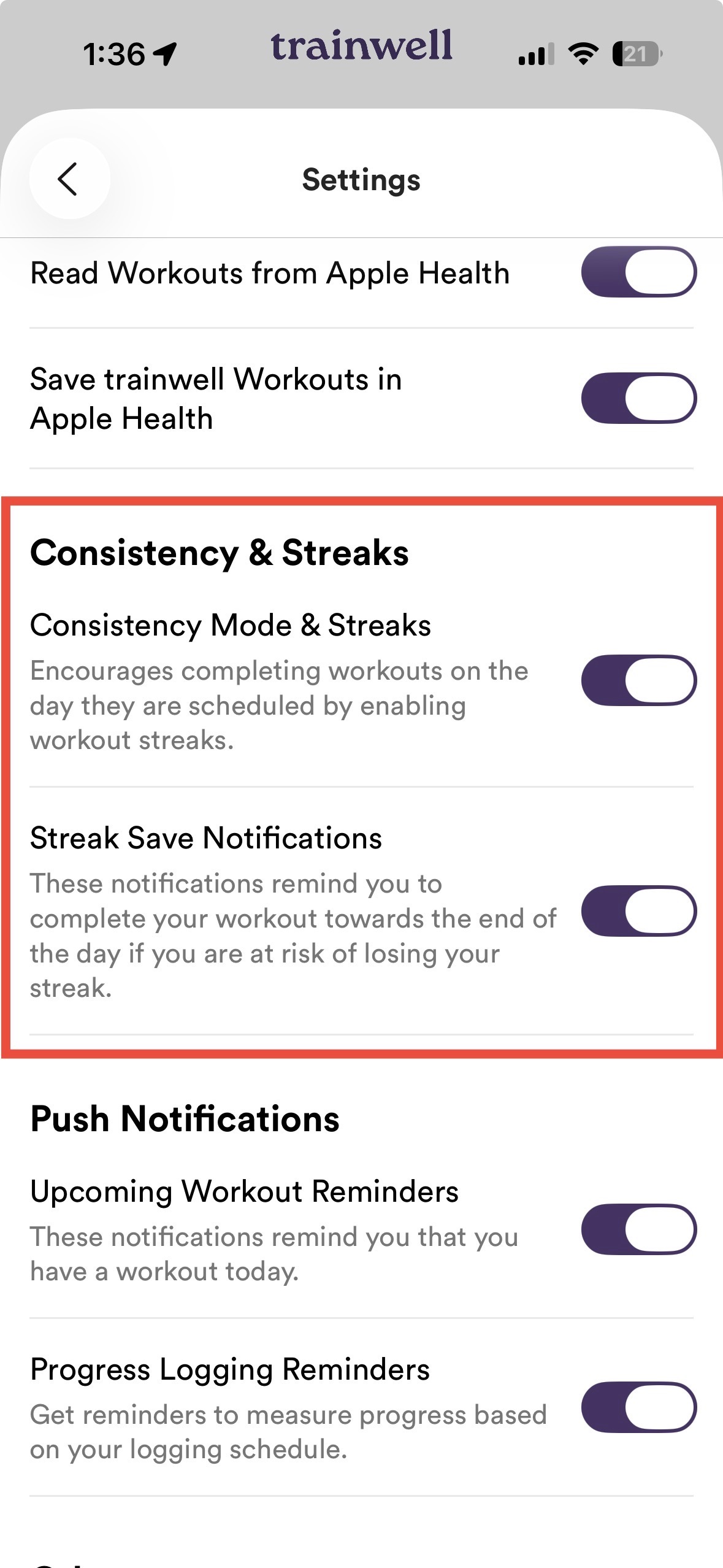Screen dimensions: 723x1568
Task: Toggle Read Workouts from Apple Health
Action: (638, 272)
